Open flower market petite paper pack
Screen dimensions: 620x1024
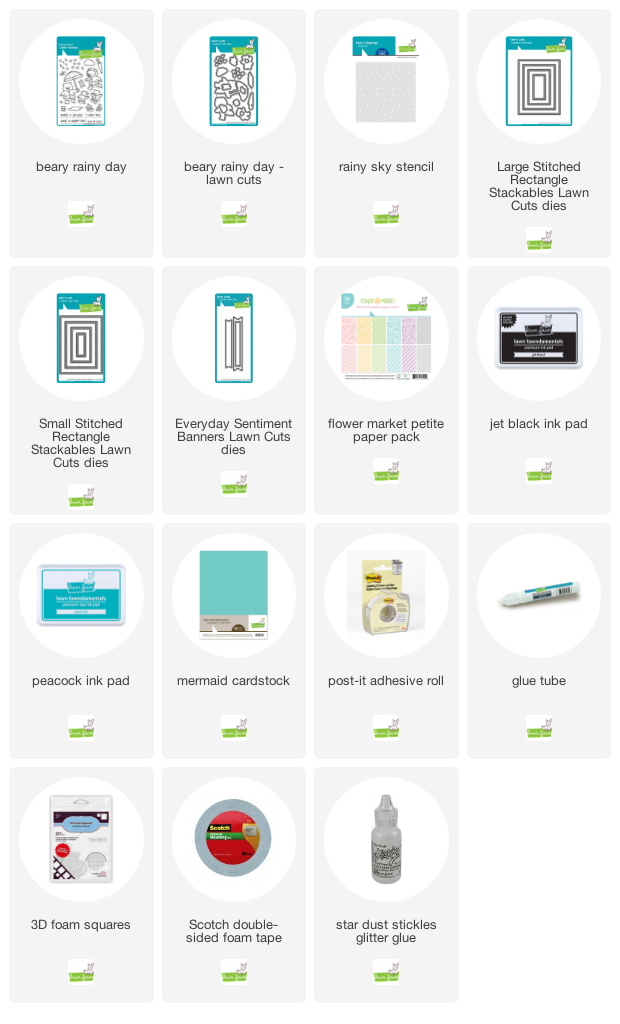click(386, 390)
